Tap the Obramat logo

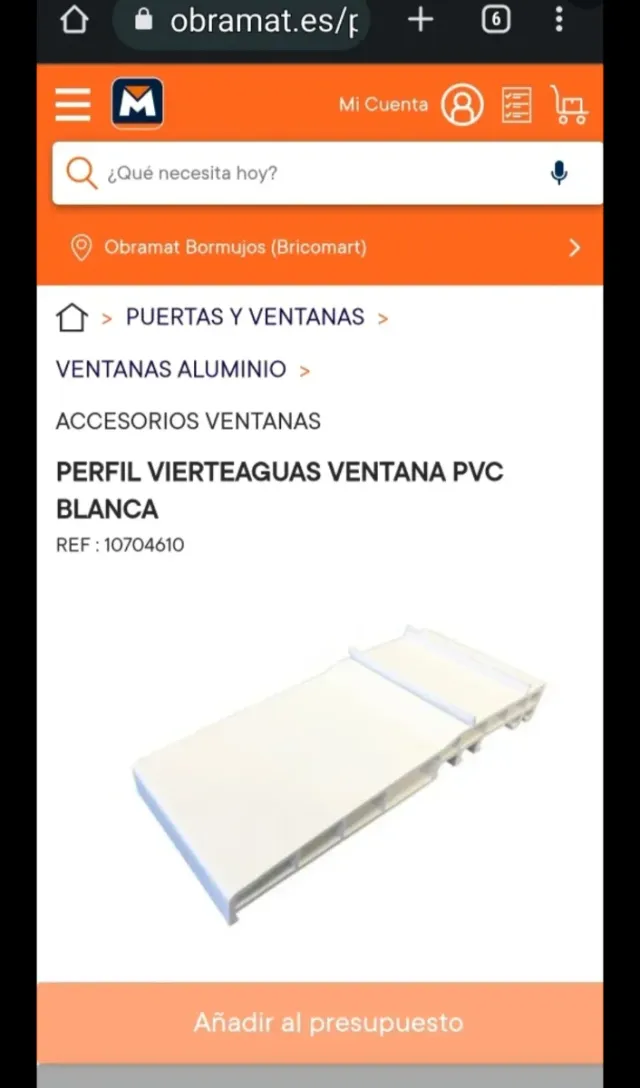(x=137, y=104)
